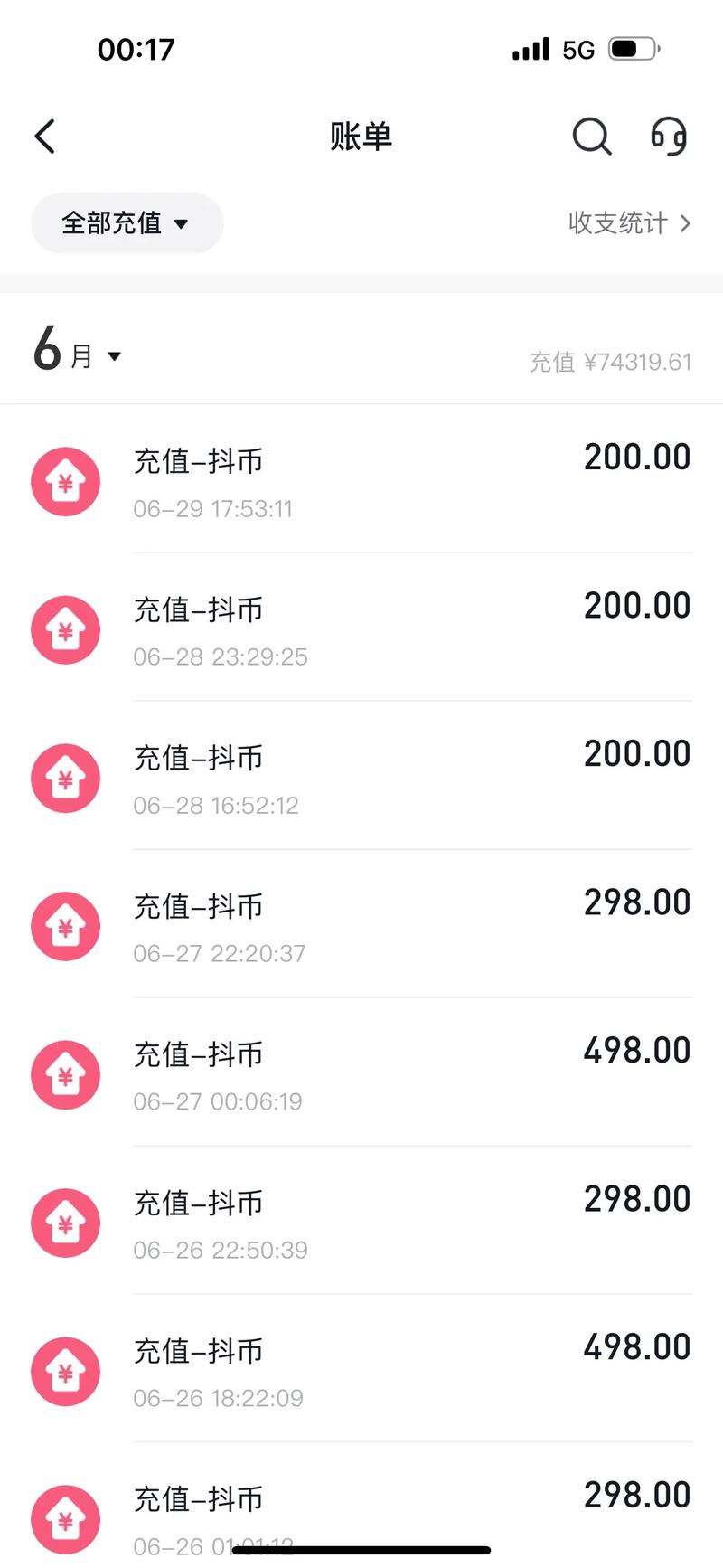The height and width of the screenshot is (1568, 723).
Task: Tap the 账单 page title
Action: click(361, 137)
